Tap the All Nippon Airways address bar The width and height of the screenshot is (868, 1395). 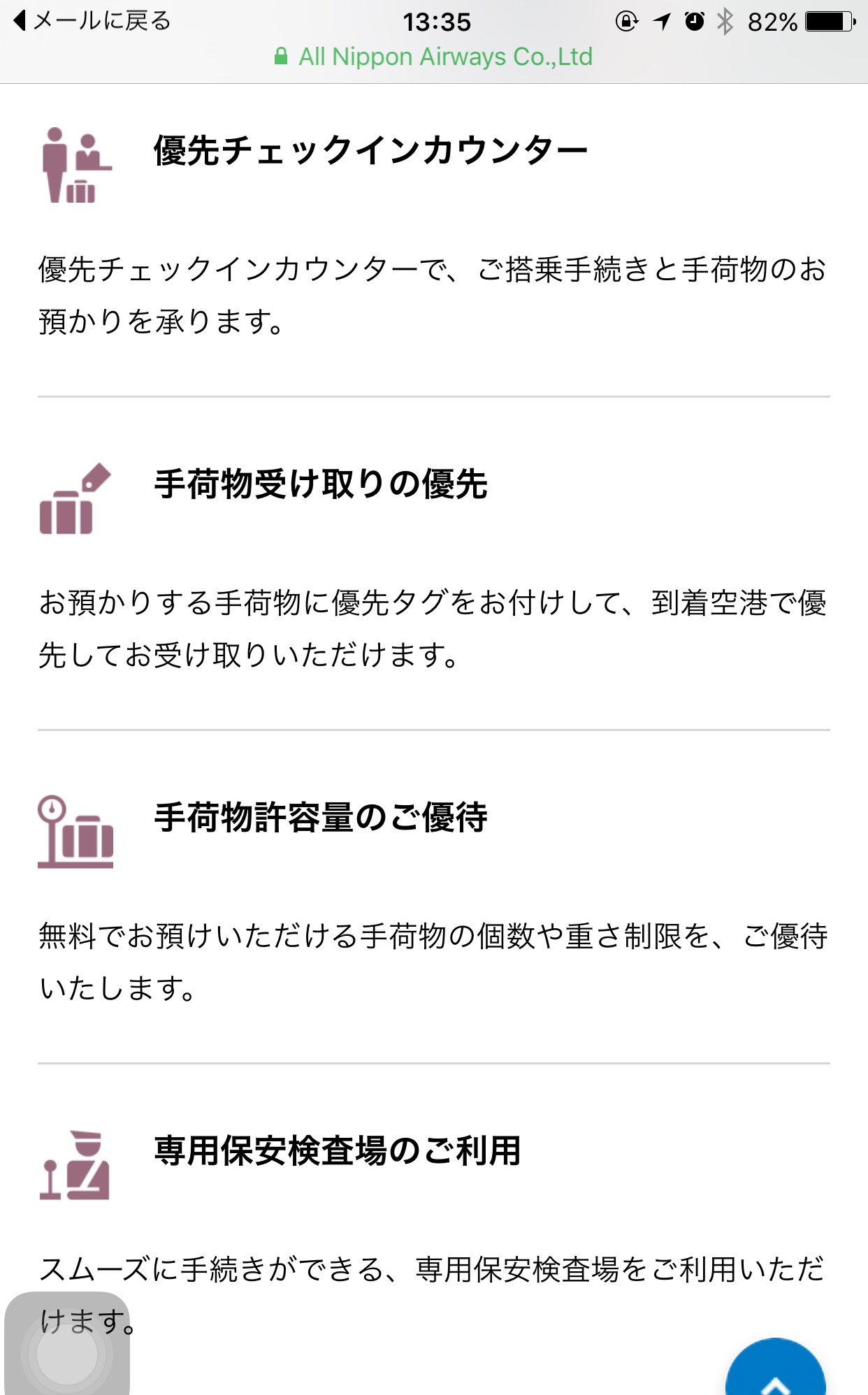434,57
